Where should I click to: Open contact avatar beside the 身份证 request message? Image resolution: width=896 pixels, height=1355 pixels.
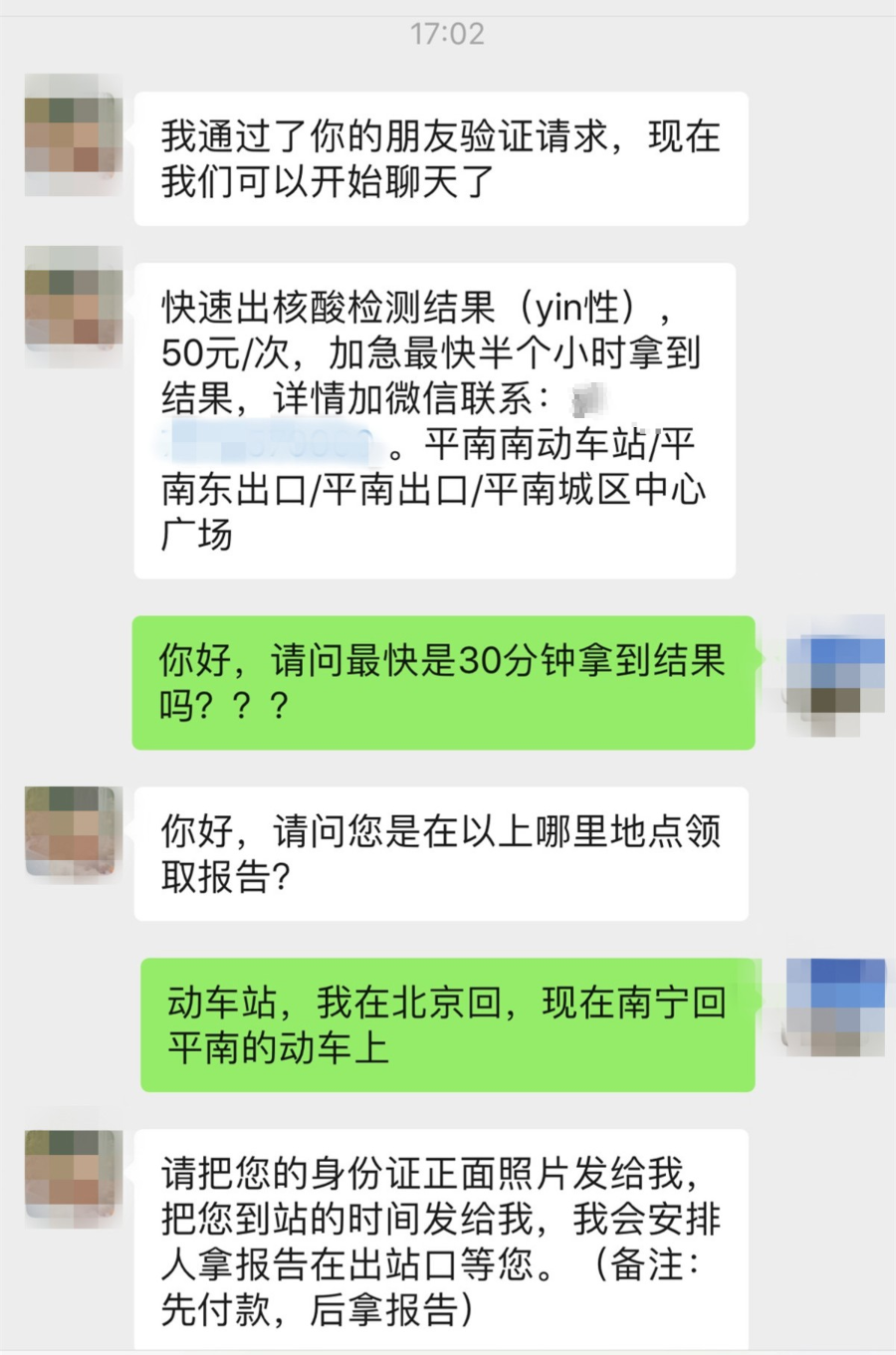tap(73, 1177)
